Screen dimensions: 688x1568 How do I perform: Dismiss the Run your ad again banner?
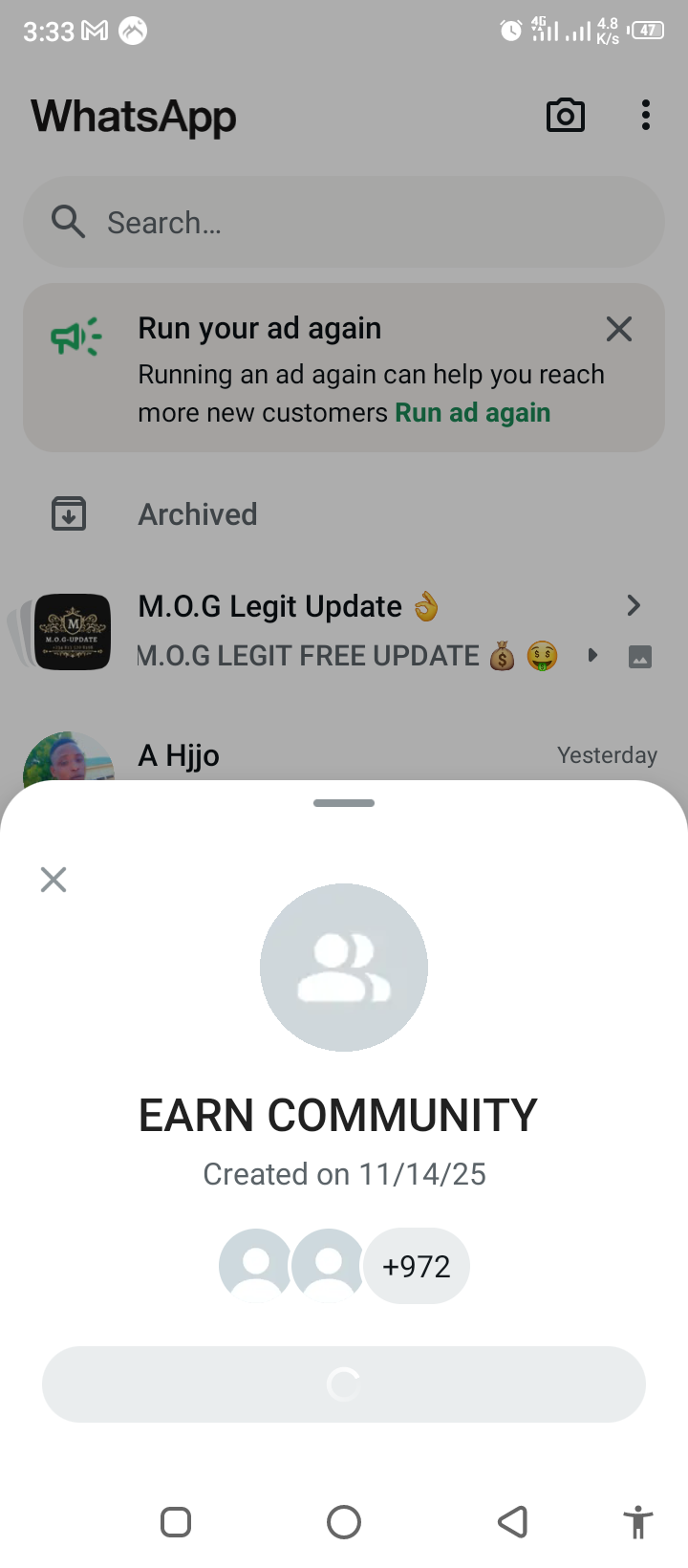[619, 330]
